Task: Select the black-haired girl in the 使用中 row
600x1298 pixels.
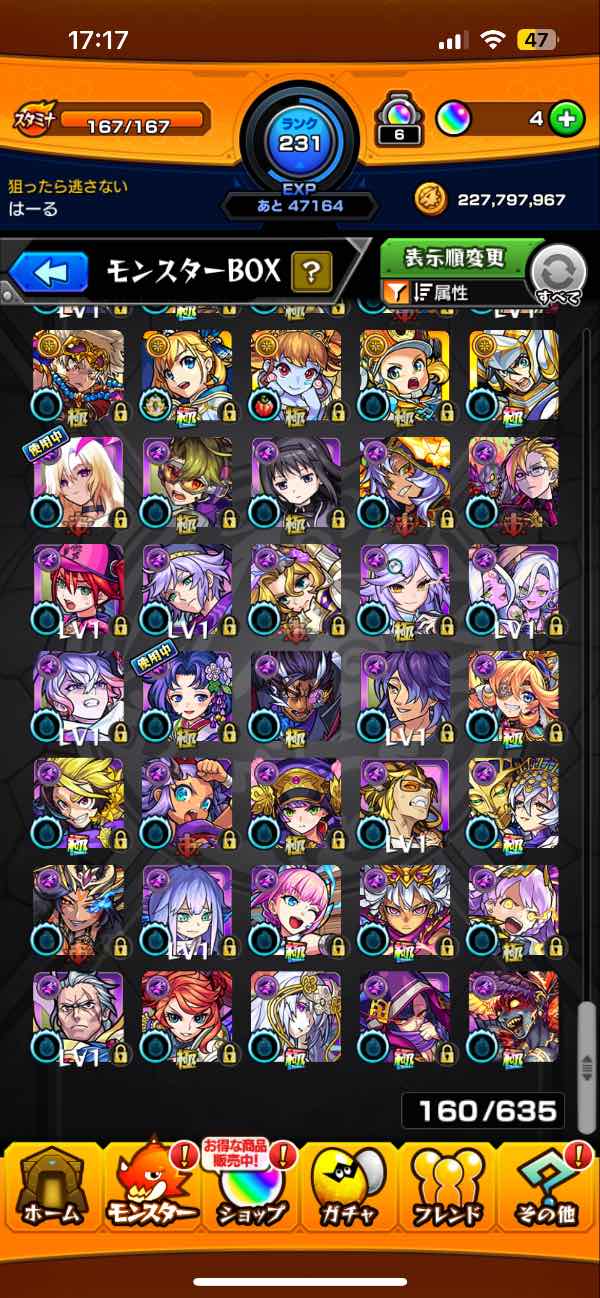Action: [x=296, y=480]
